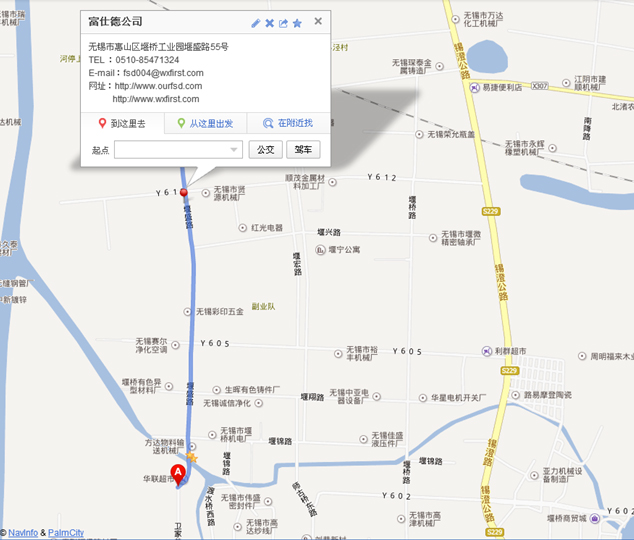Share the 富仕德公司 location
This screenshot has width=634, height=540.
pyautogui.click(x=283, y=22)
